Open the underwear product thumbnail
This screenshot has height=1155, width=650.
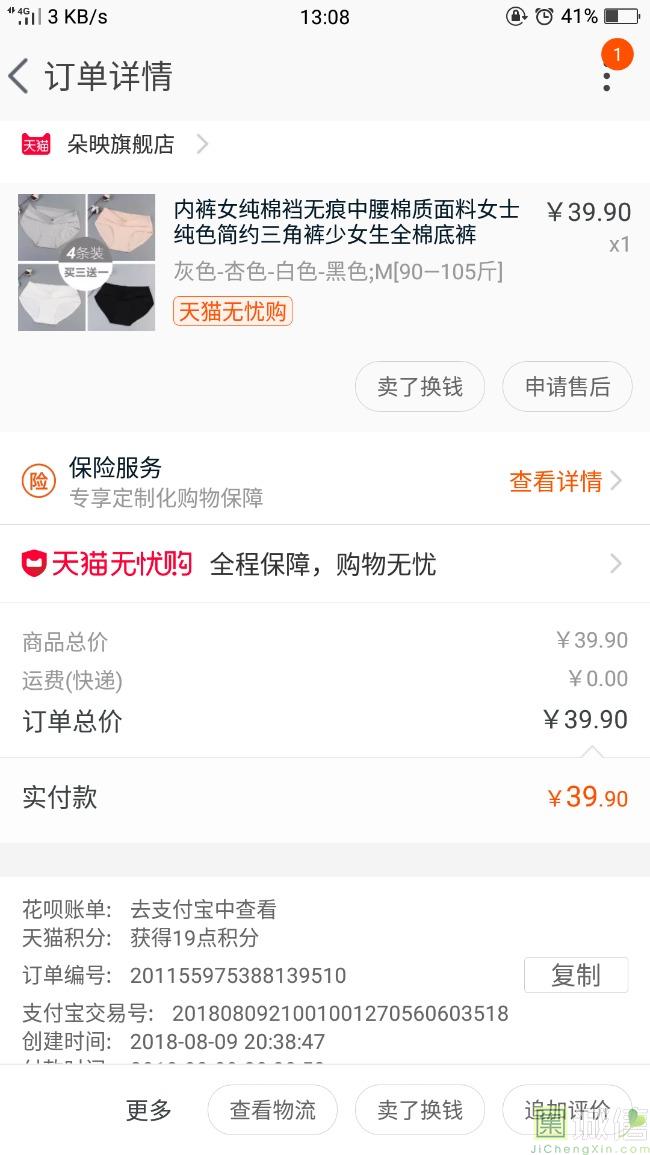tap(87, 262)
